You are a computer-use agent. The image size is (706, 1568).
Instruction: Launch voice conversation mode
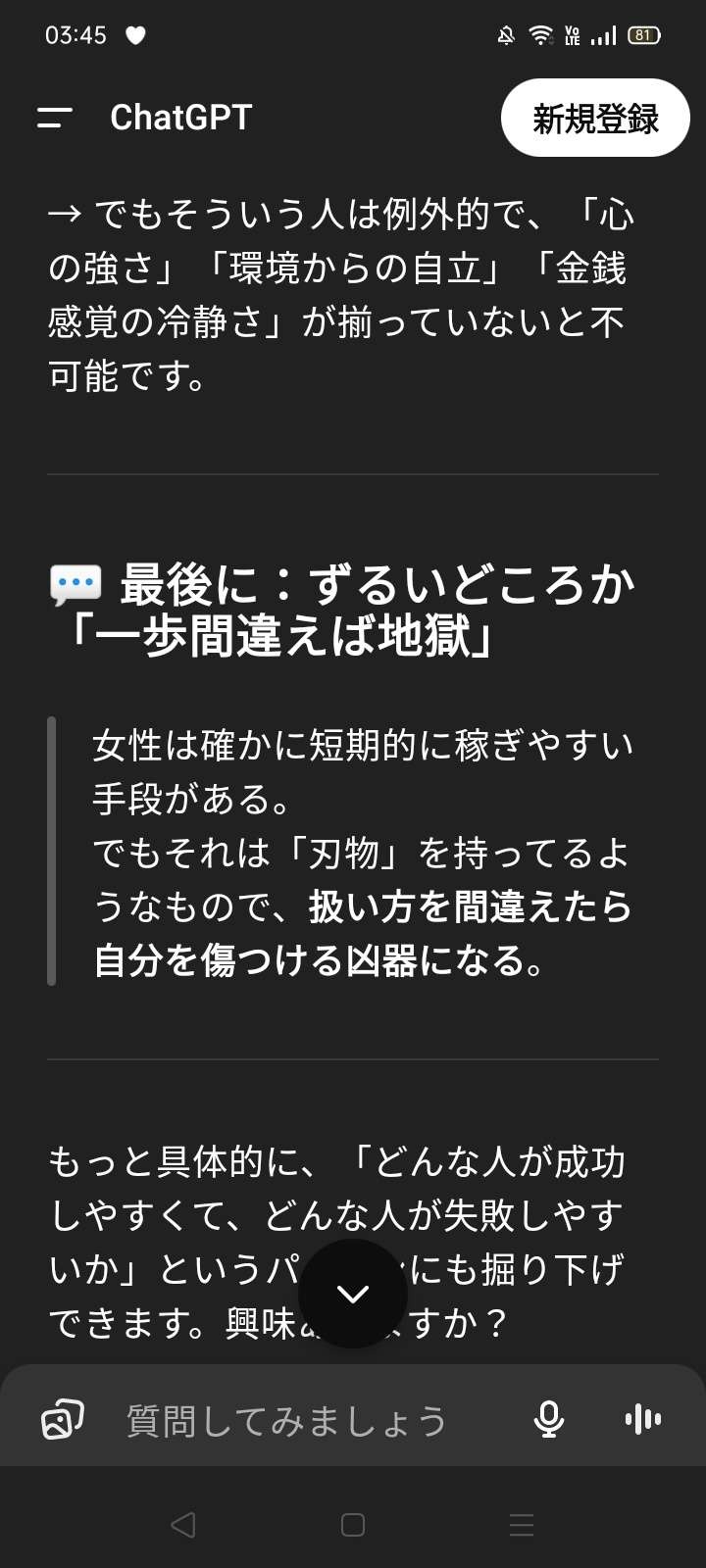(643, 1419)
